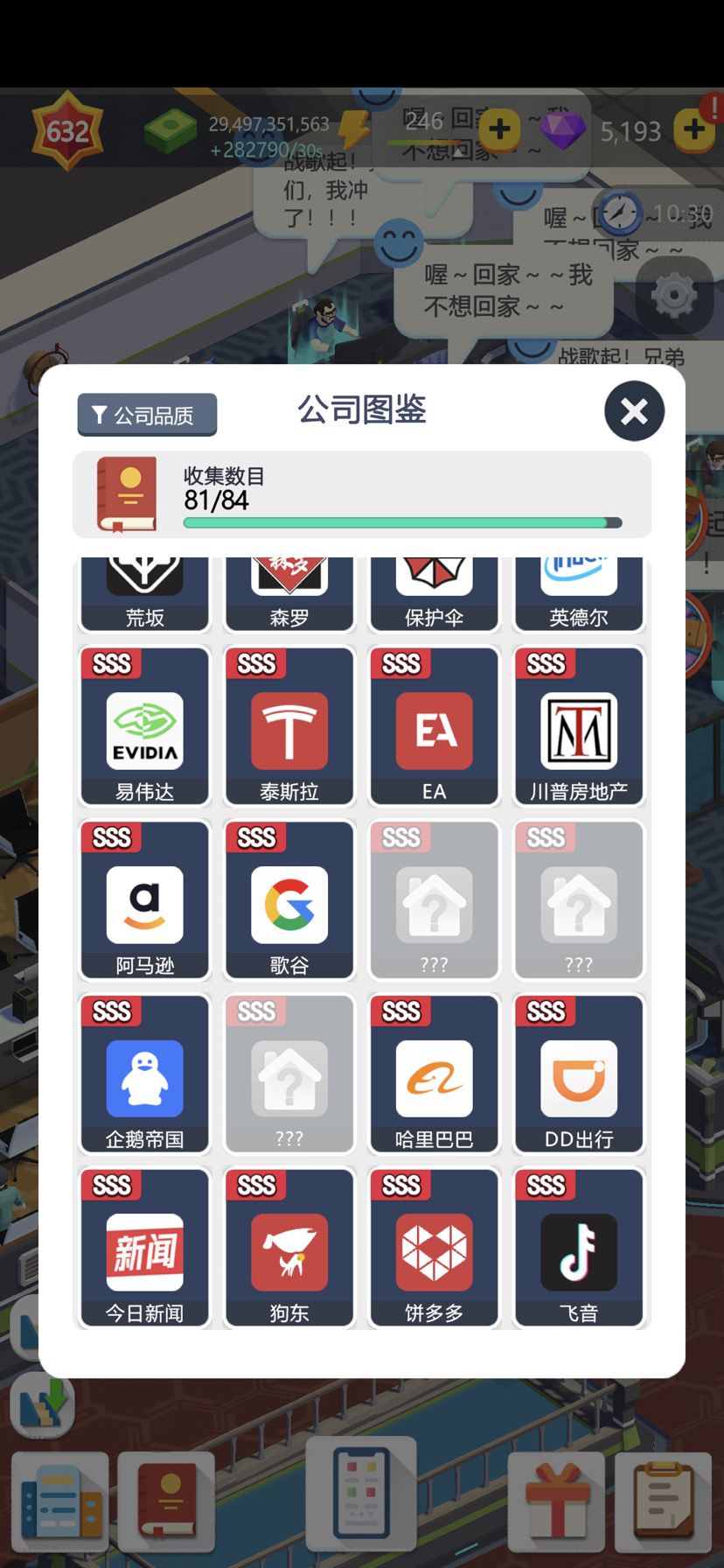
Task: Select the 歌谷 company card
Action: click(x=289, y=899)
